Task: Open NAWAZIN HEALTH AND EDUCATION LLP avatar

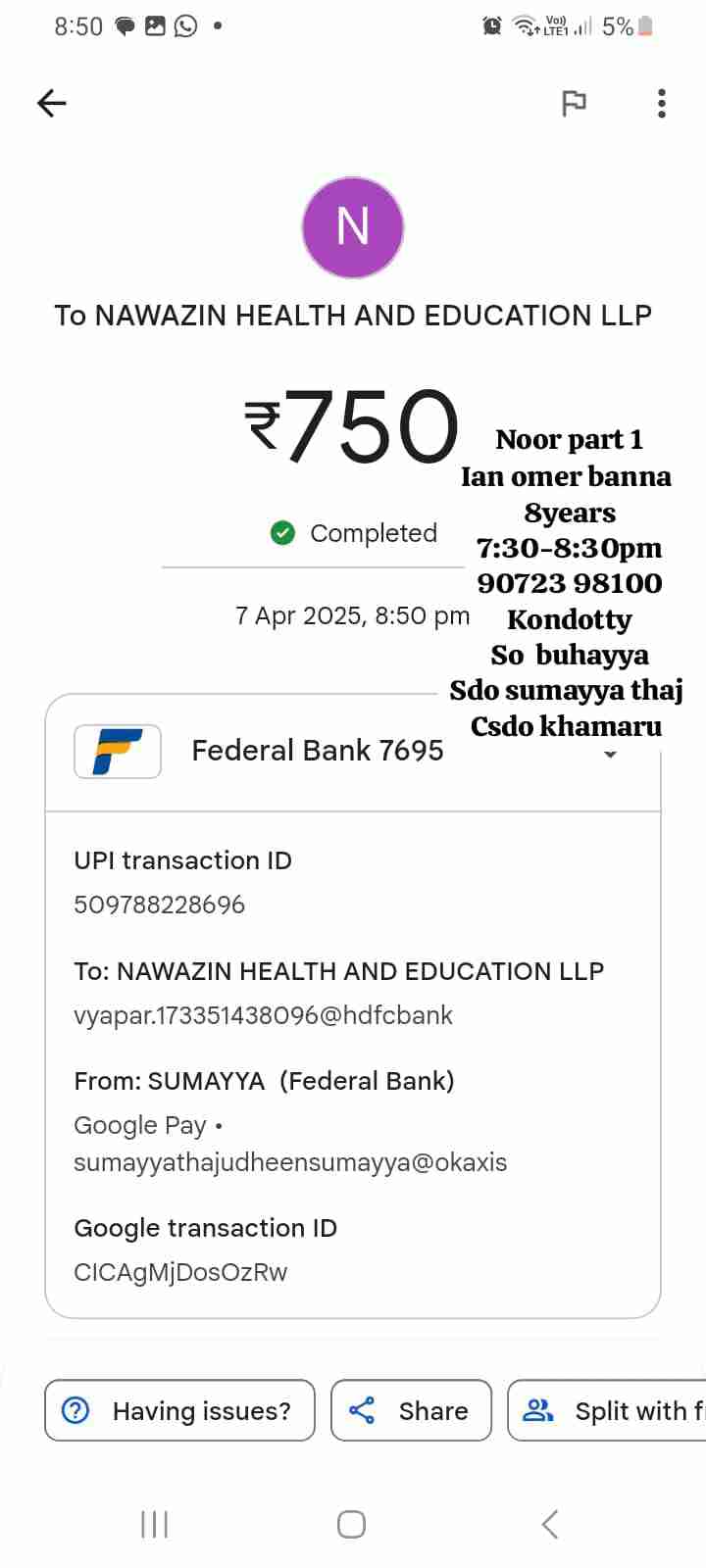Action: tap(353, 227)
